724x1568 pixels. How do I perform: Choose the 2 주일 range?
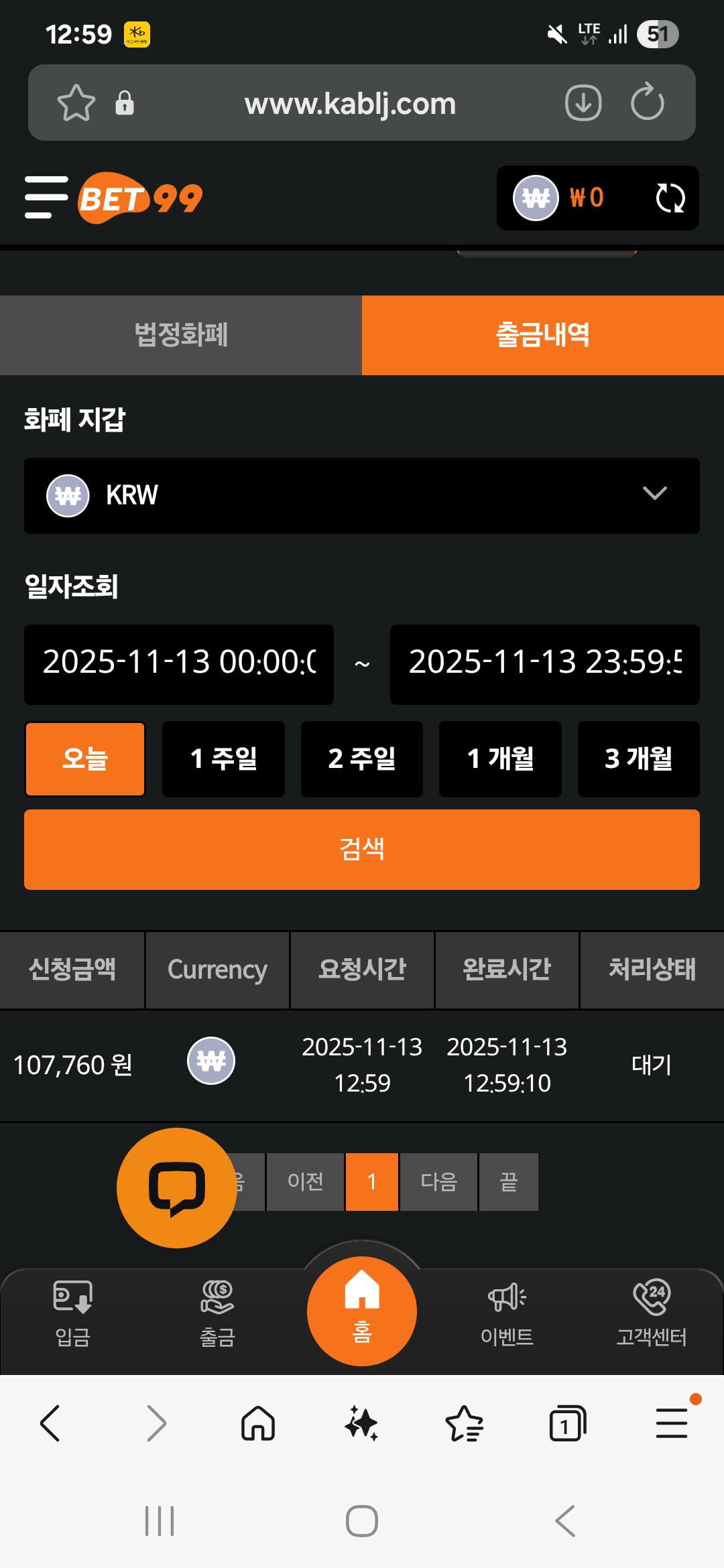(x=362, y=759)
